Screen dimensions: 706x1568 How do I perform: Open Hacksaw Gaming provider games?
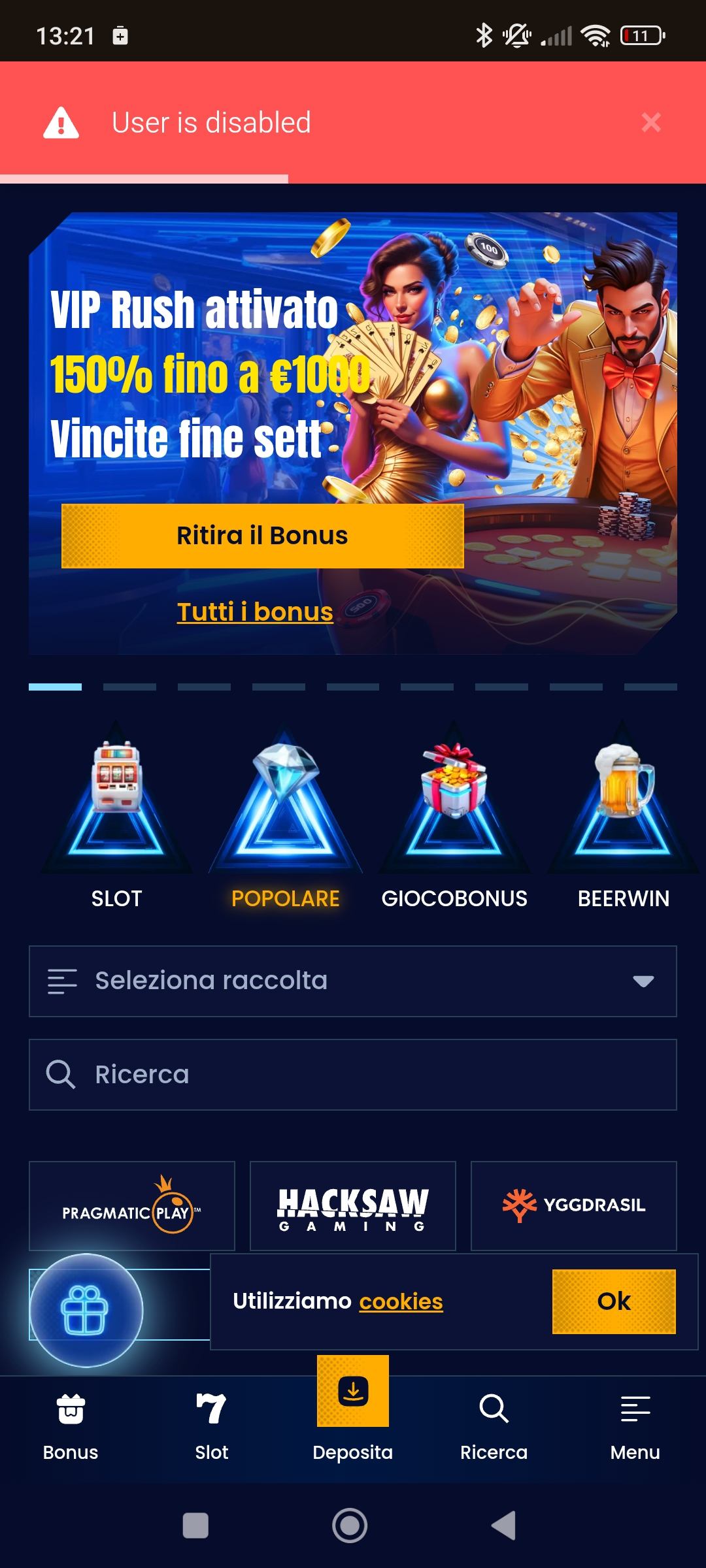pyautogui.click(x=353, y=1206)
